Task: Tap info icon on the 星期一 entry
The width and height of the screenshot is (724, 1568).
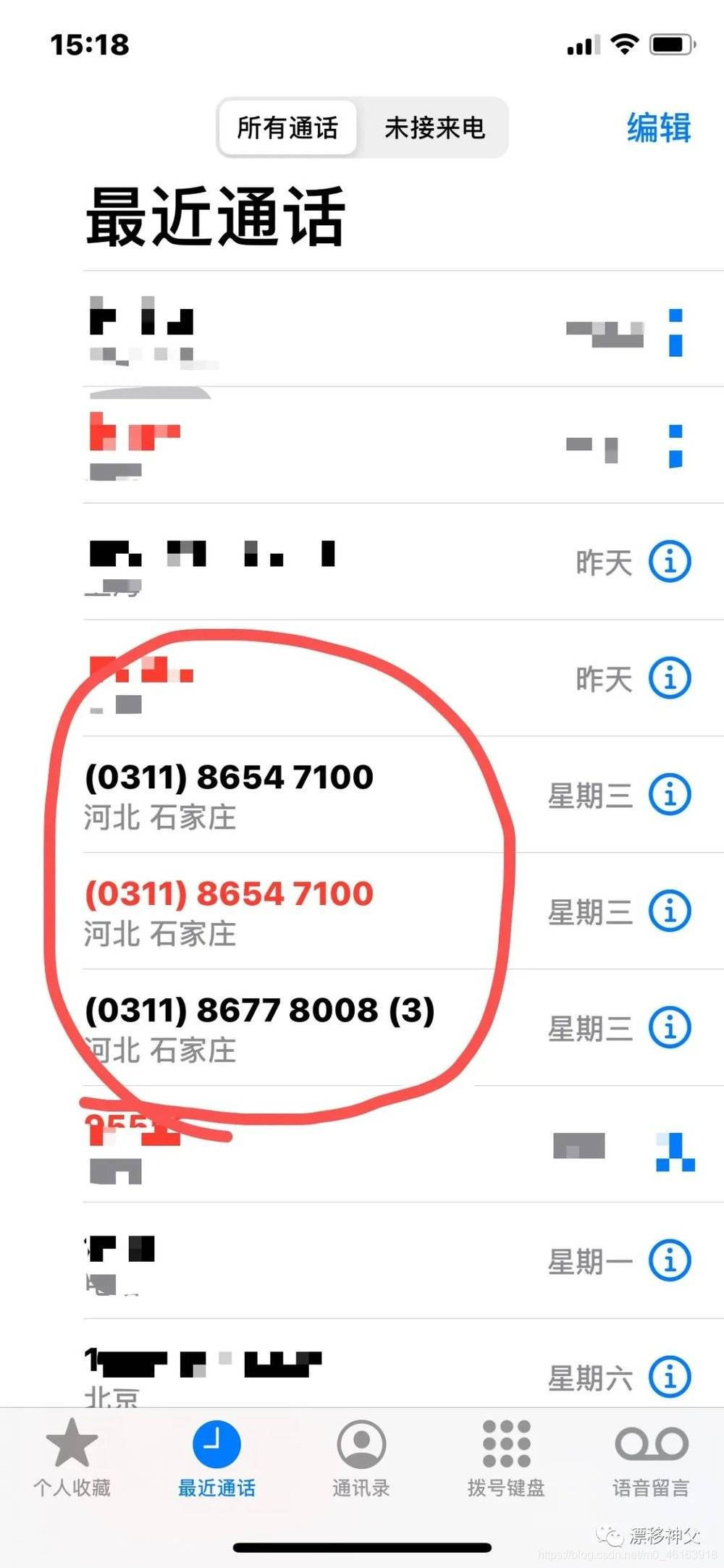Action: 670,1260
